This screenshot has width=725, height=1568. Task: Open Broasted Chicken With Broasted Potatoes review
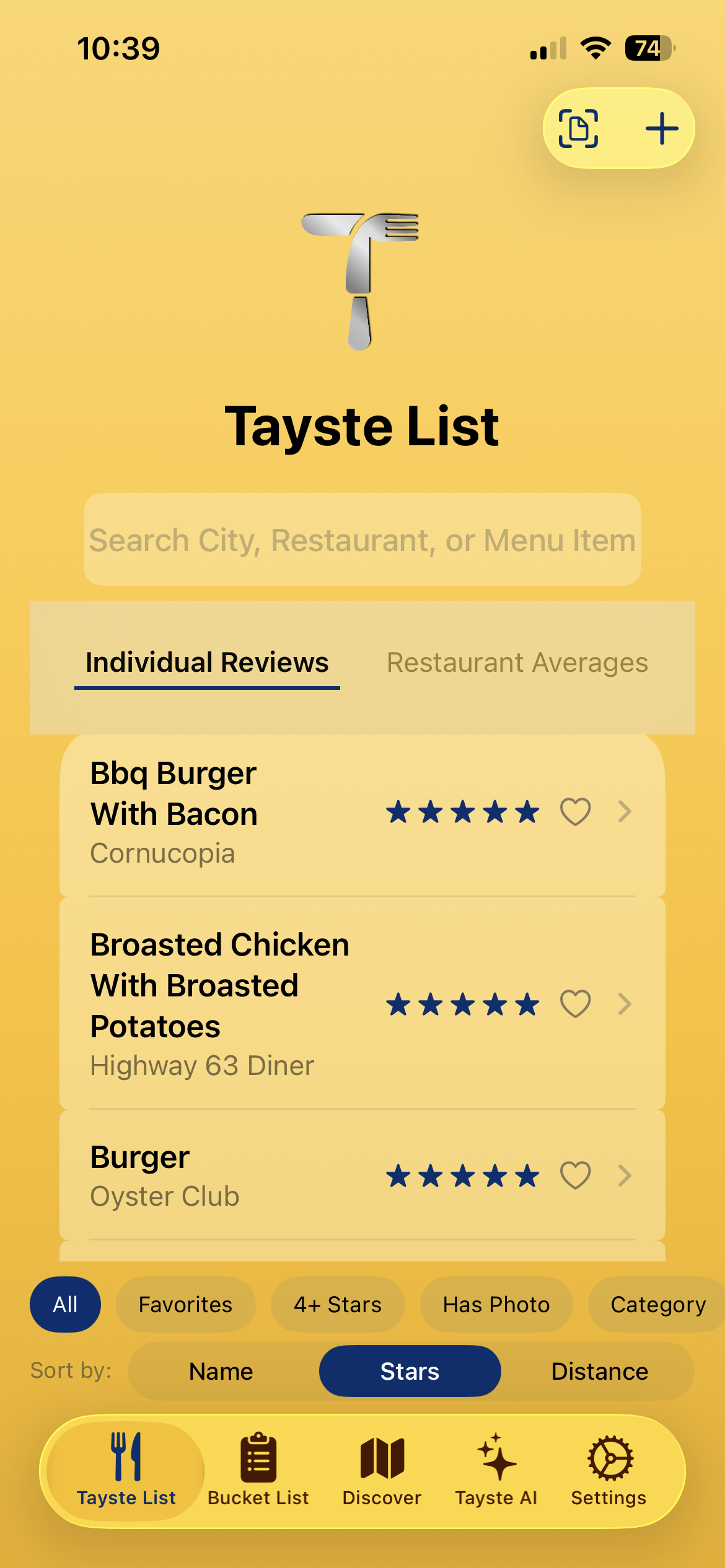[625, 1004]
